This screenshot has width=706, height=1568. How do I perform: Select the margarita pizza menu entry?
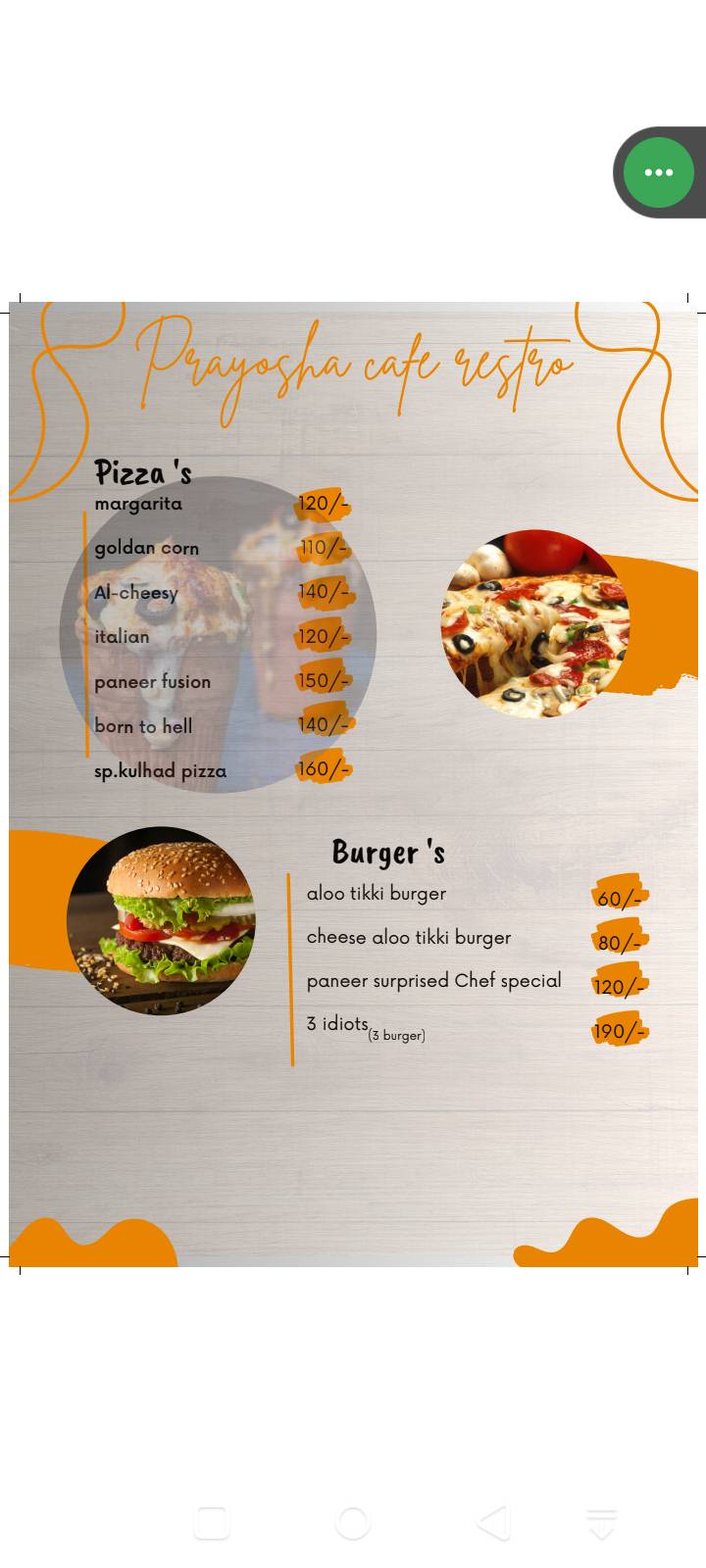[x=137, y=504]
